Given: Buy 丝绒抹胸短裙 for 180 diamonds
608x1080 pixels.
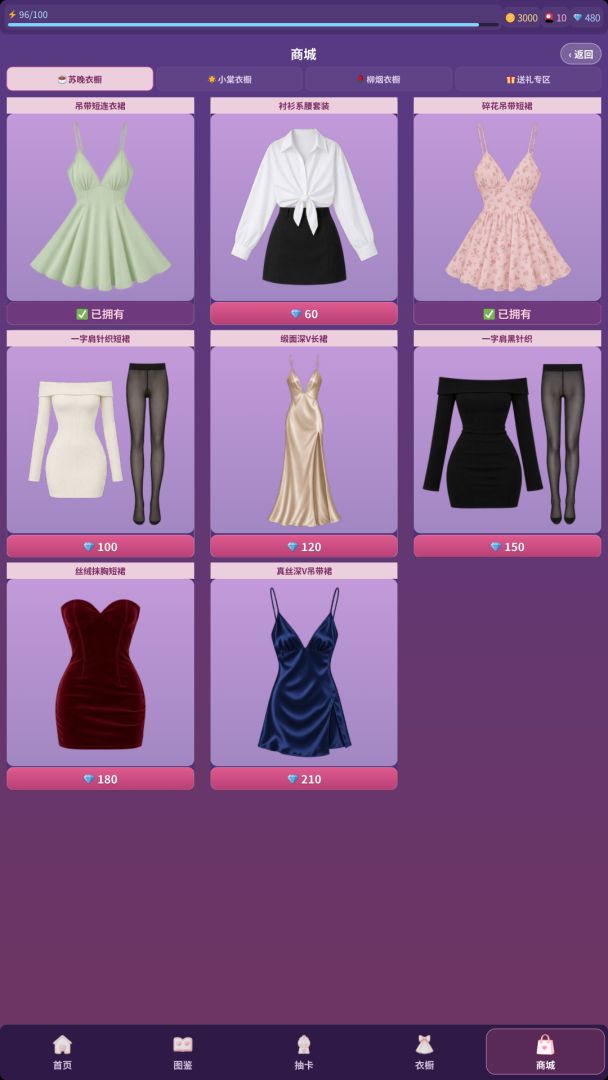Looking at the screenshot, I should (101, 778).
